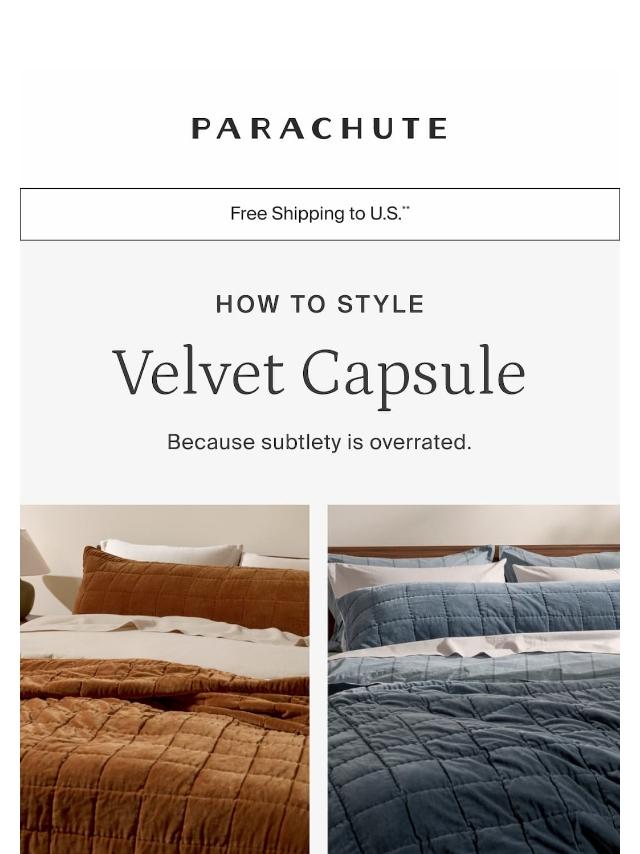Open the rust orange velvet bedding image
640x854 pixels.
pos(165,678)
